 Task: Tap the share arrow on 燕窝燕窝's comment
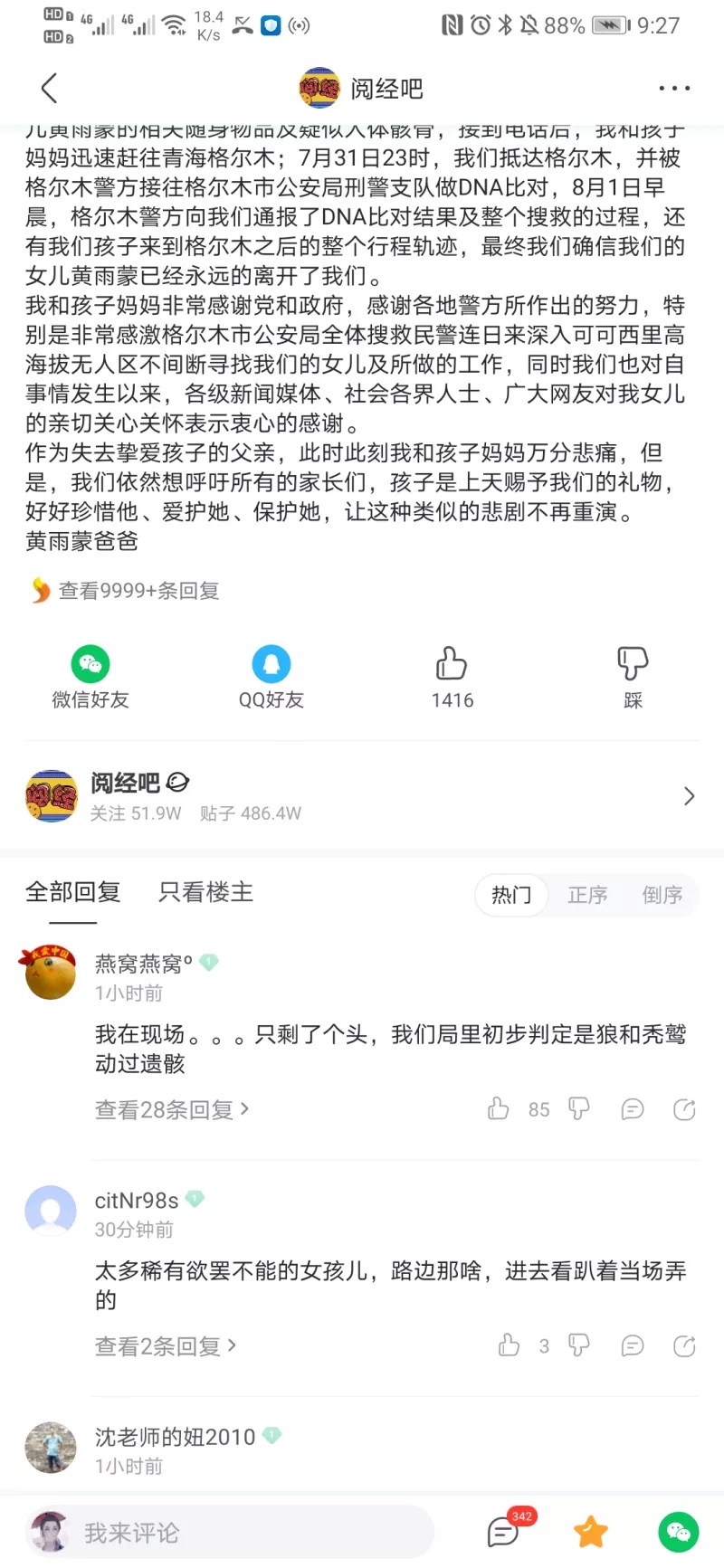coord(683,1109)
